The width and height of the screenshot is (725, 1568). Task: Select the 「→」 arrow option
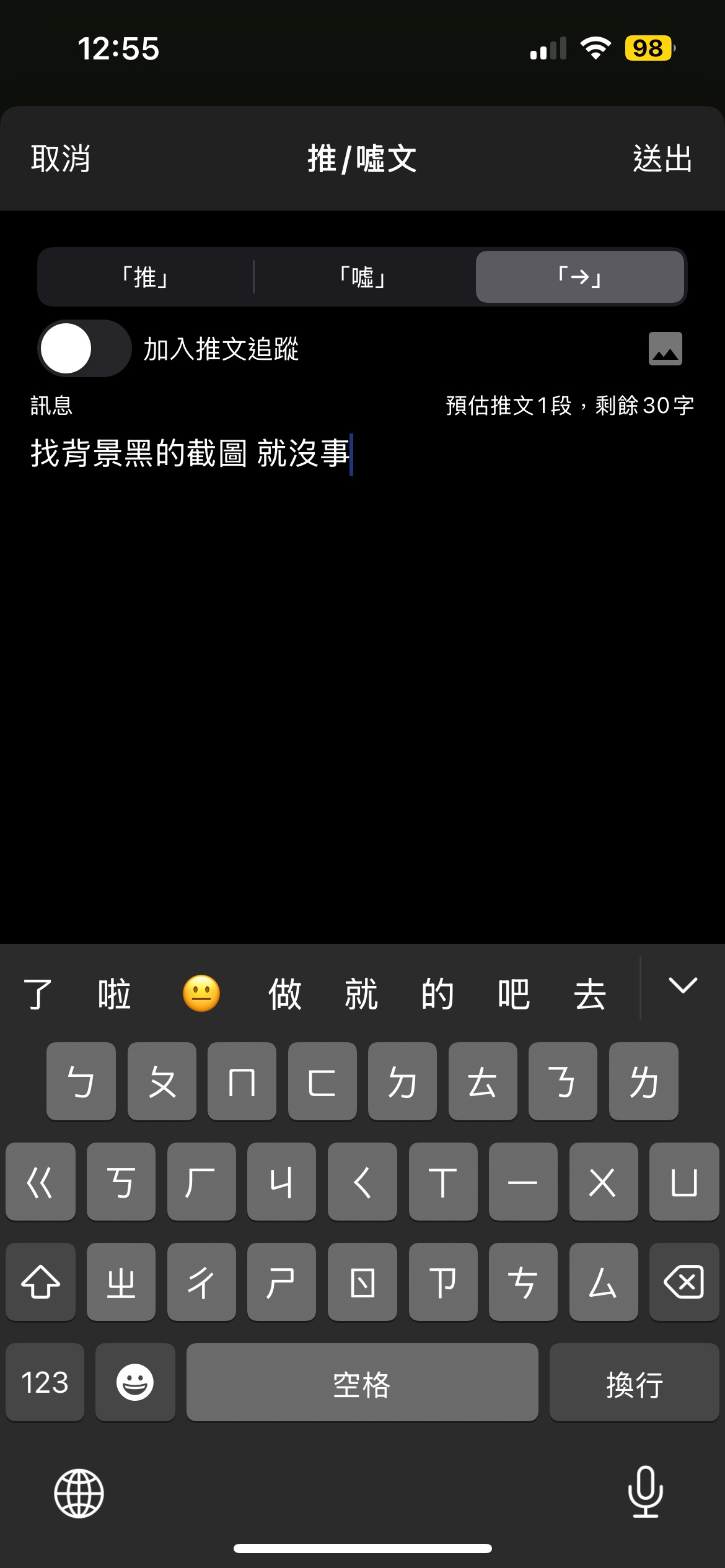pyautogui.click(x=579, y=277)
